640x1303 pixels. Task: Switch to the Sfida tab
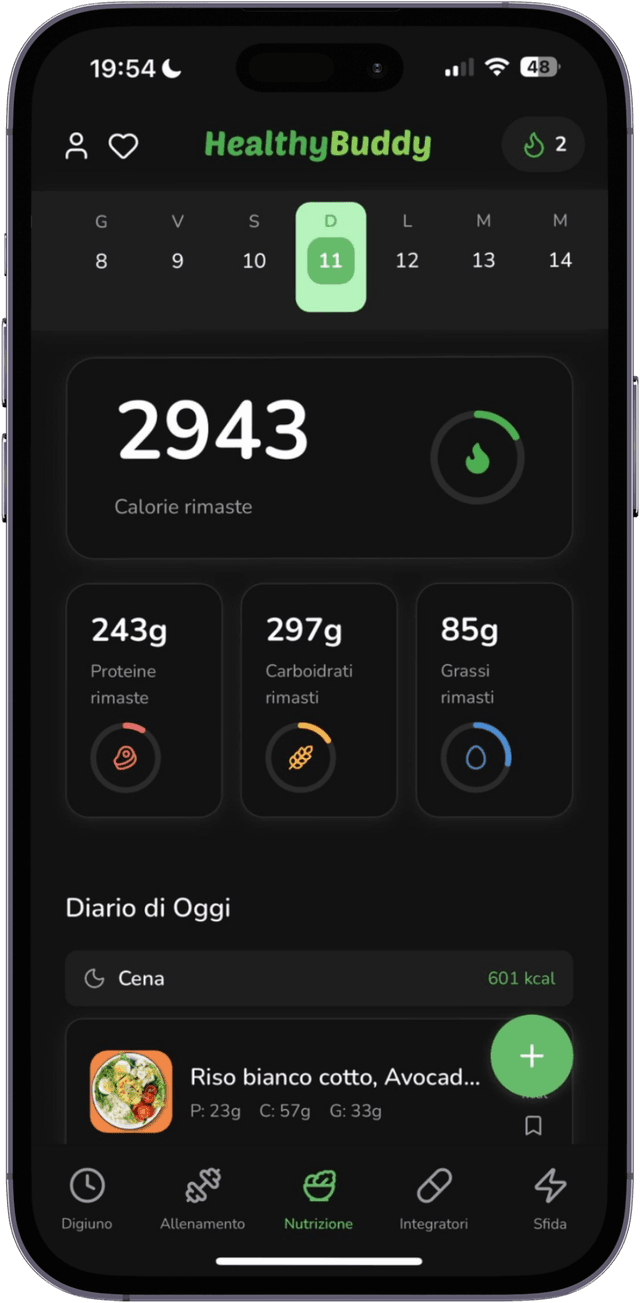point(550,1199)
